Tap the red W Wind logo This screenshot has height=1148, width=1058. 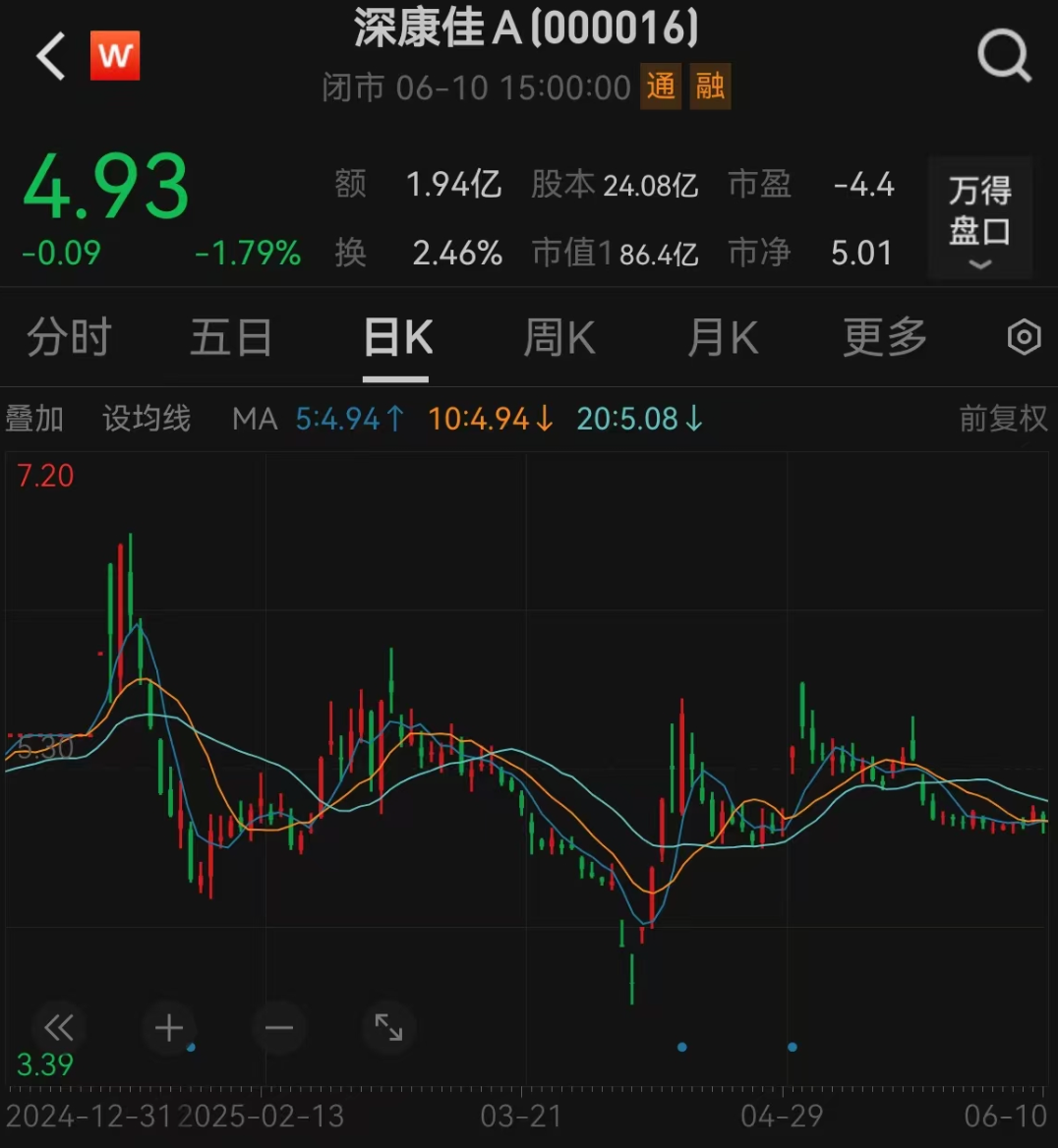coord(115,56)
